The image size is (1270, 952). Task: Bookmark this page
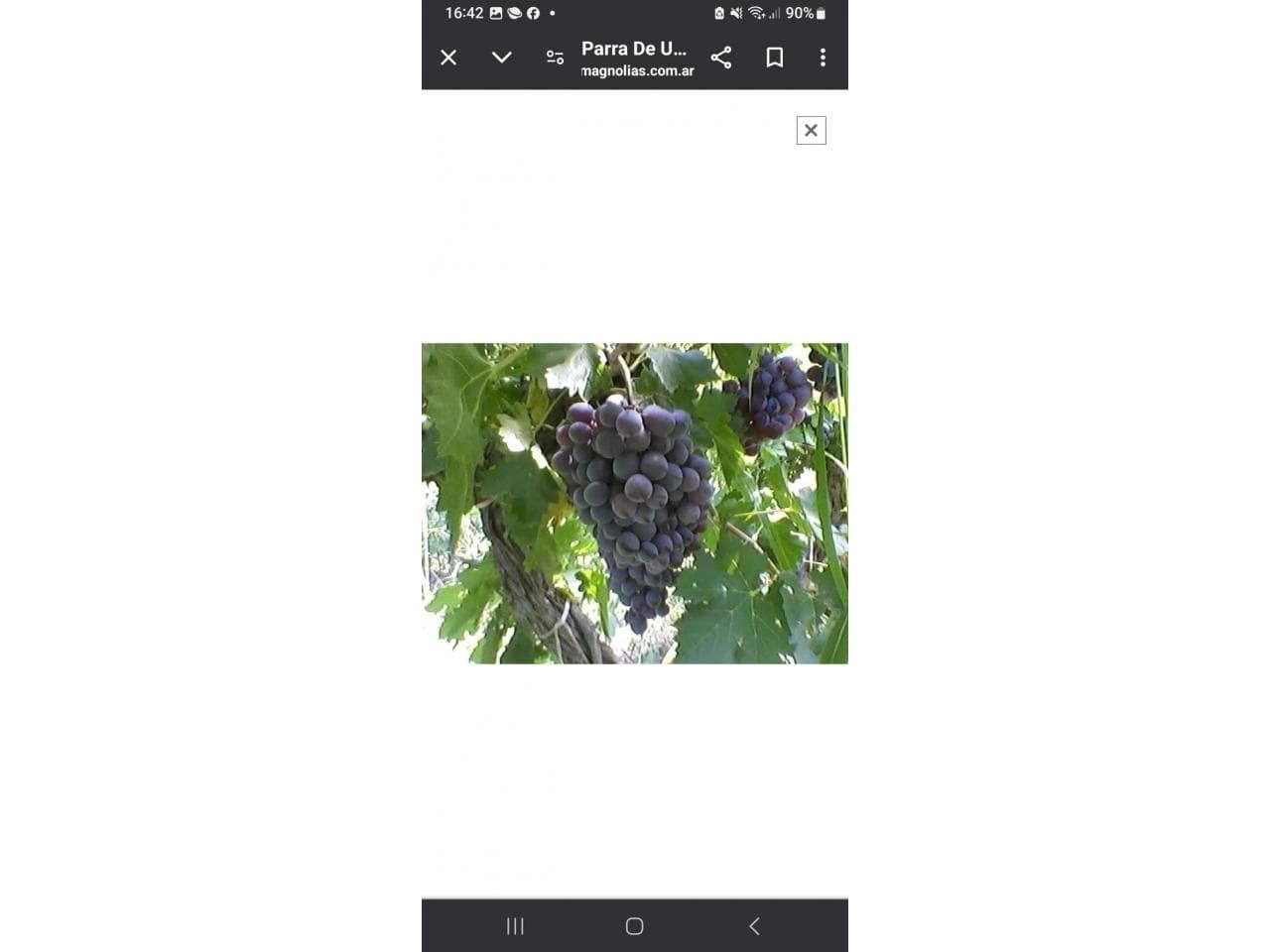tap(775, 58)
